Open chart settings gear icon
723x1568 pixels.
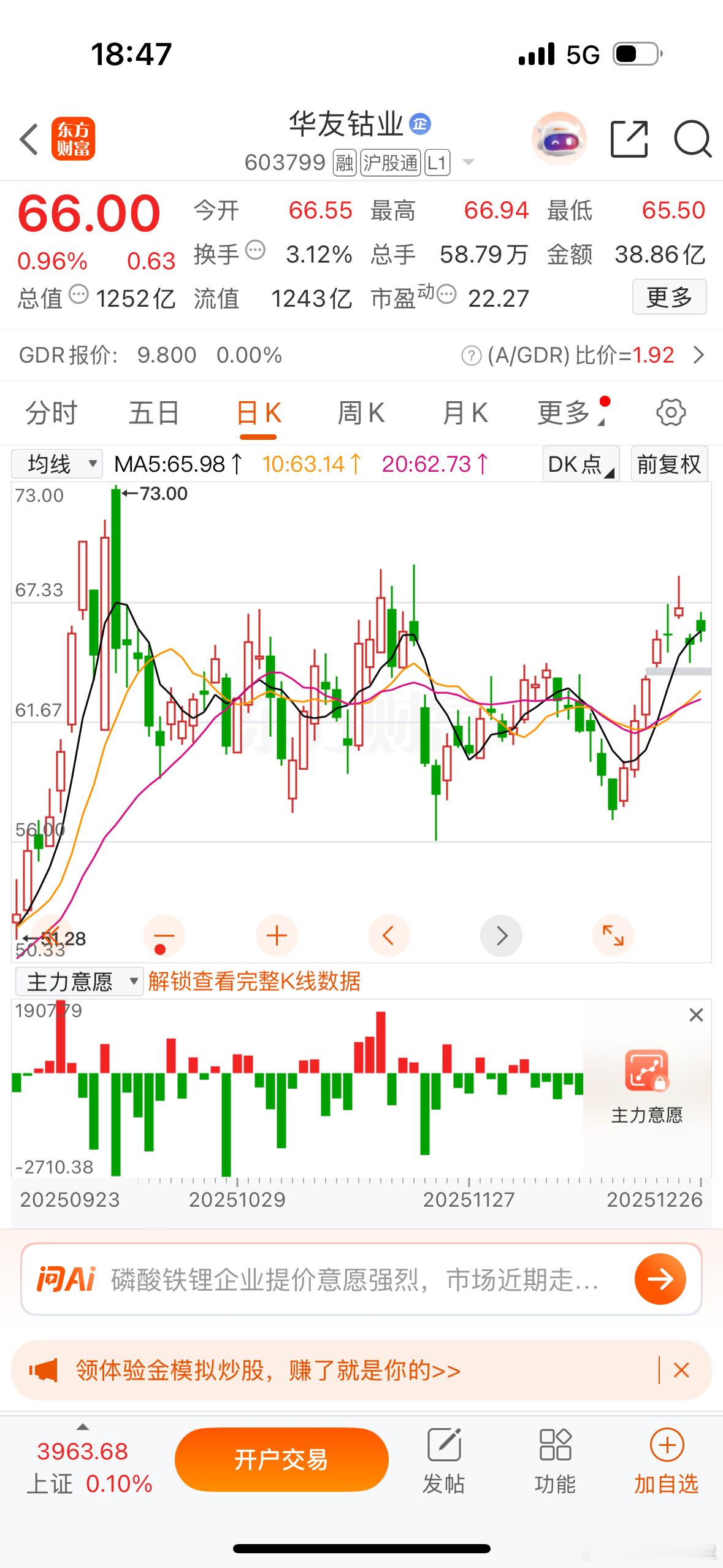[670, 412]
